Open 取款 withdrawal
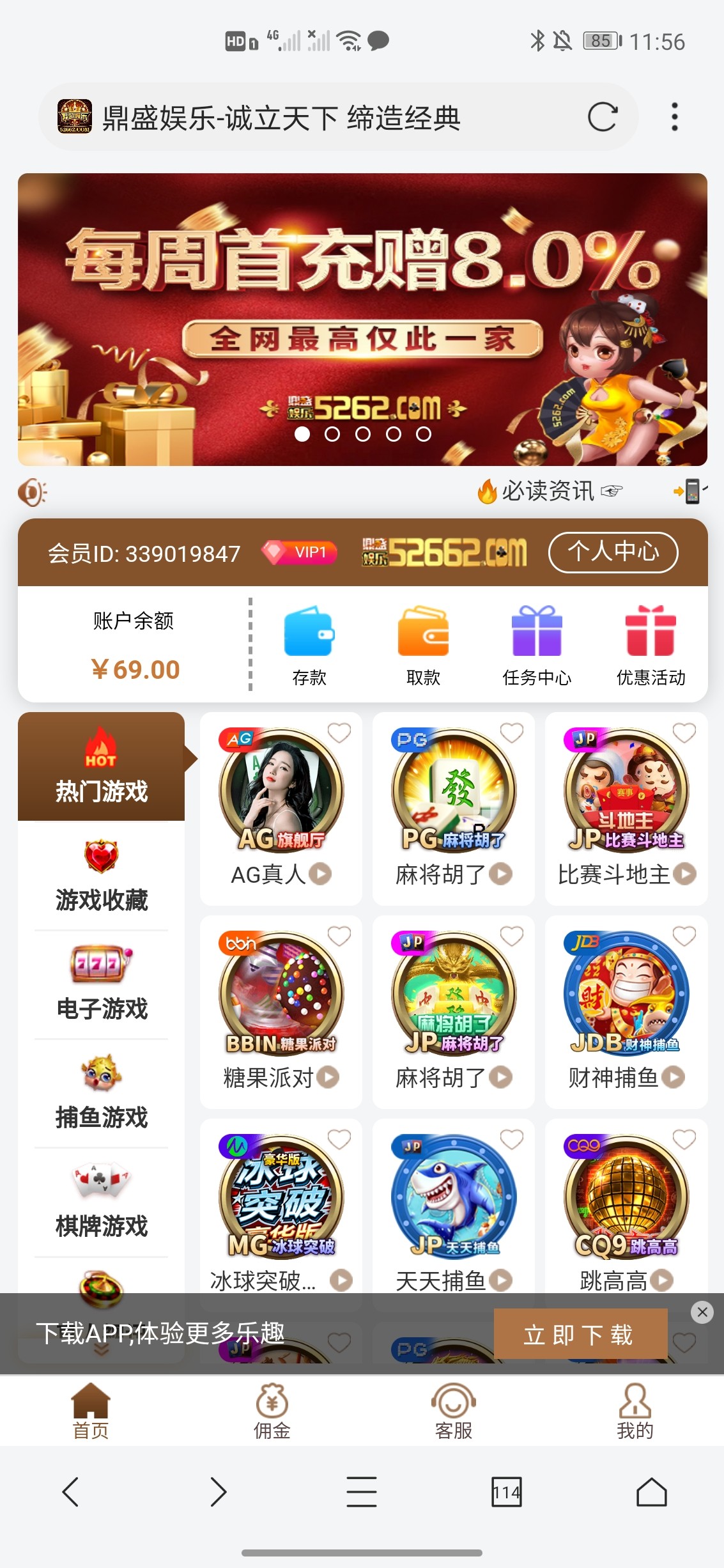The image size is (724, 1568). point(423,645)
